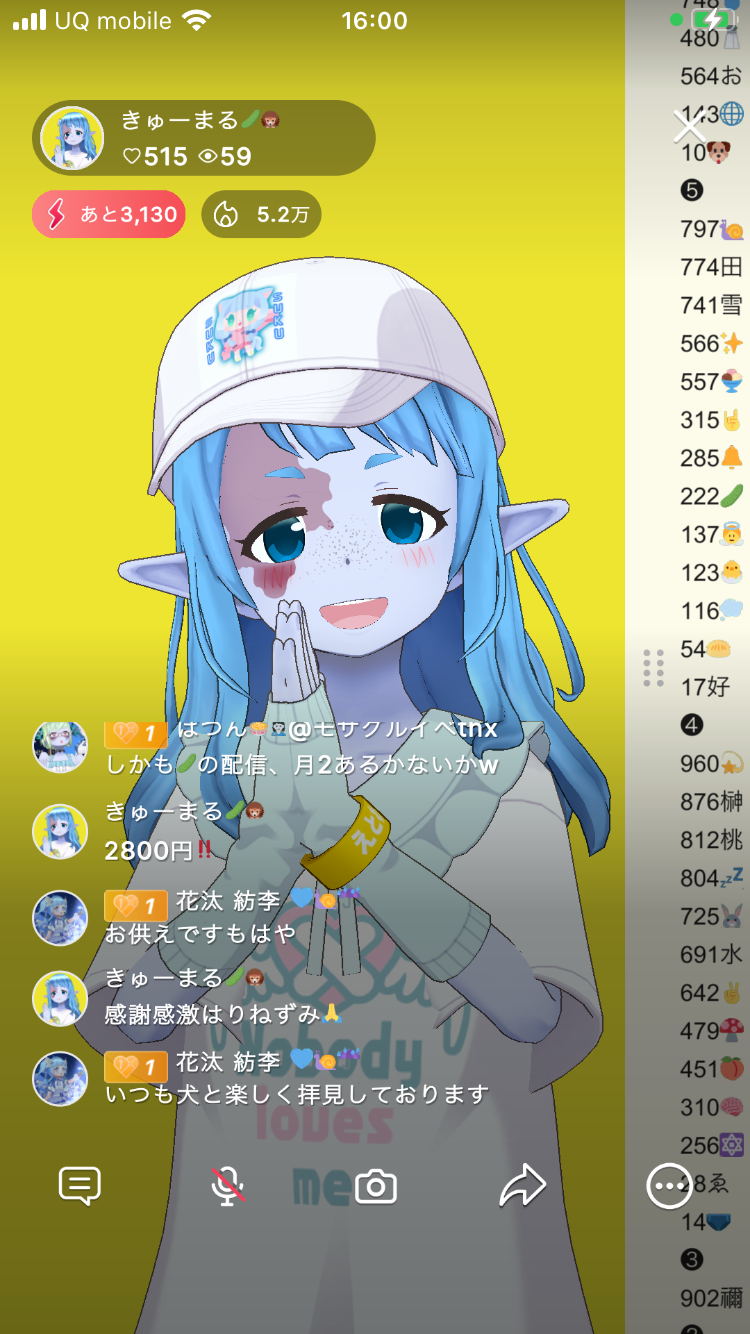
Task: Open the 5.2万 flame points chip
Action: pos(262,214)
